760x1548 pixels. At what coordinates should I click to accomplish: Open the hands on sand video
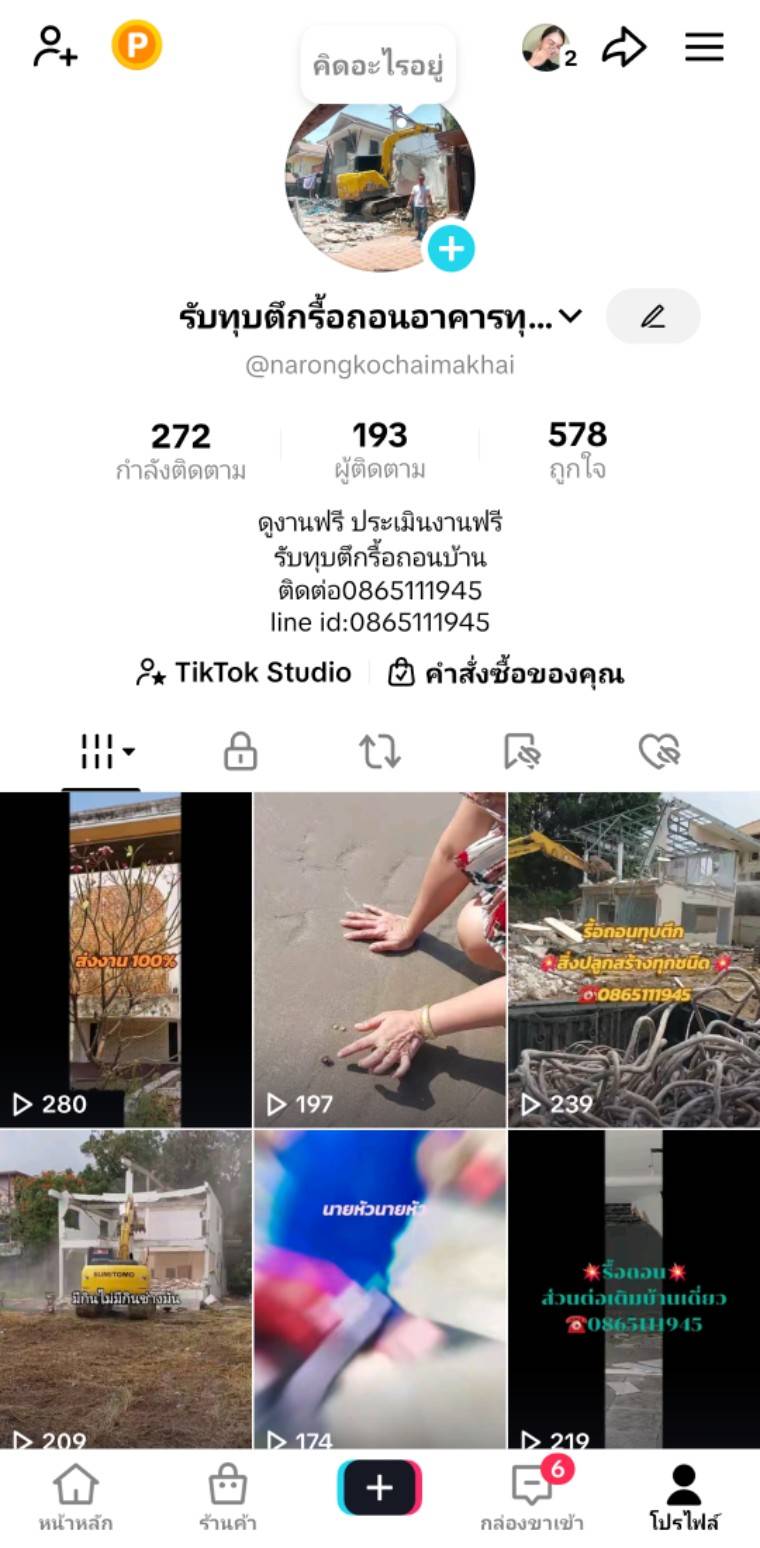pyautogui.click(x=380, y=960)
